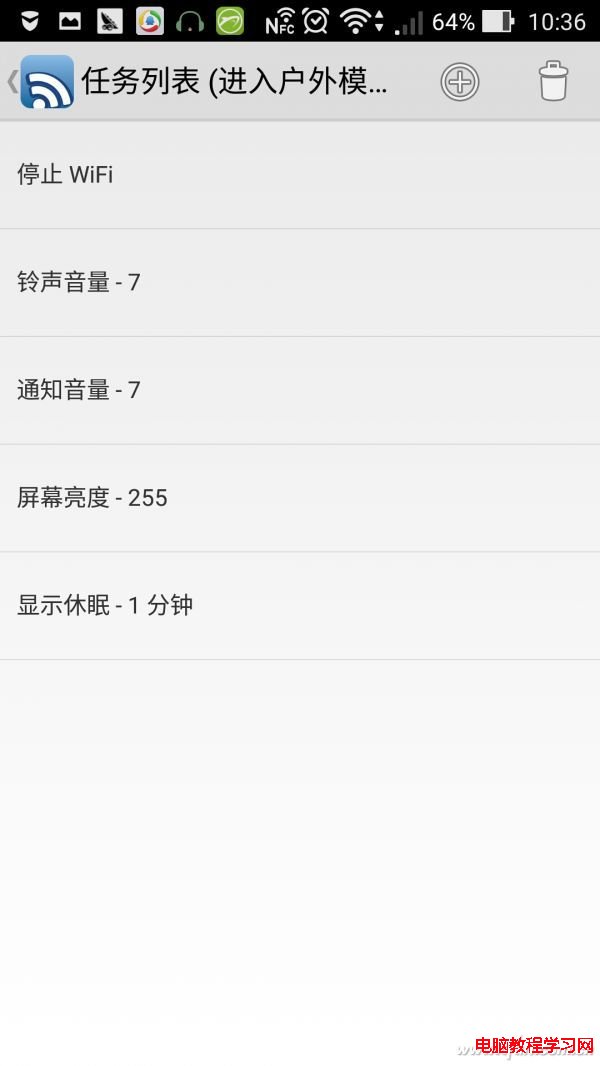Image resolution: width=600 pixels, height=1066 pixels.
Task: Tap the trash can delete icon
Action: pyautogui.click(x=553, y=82)
